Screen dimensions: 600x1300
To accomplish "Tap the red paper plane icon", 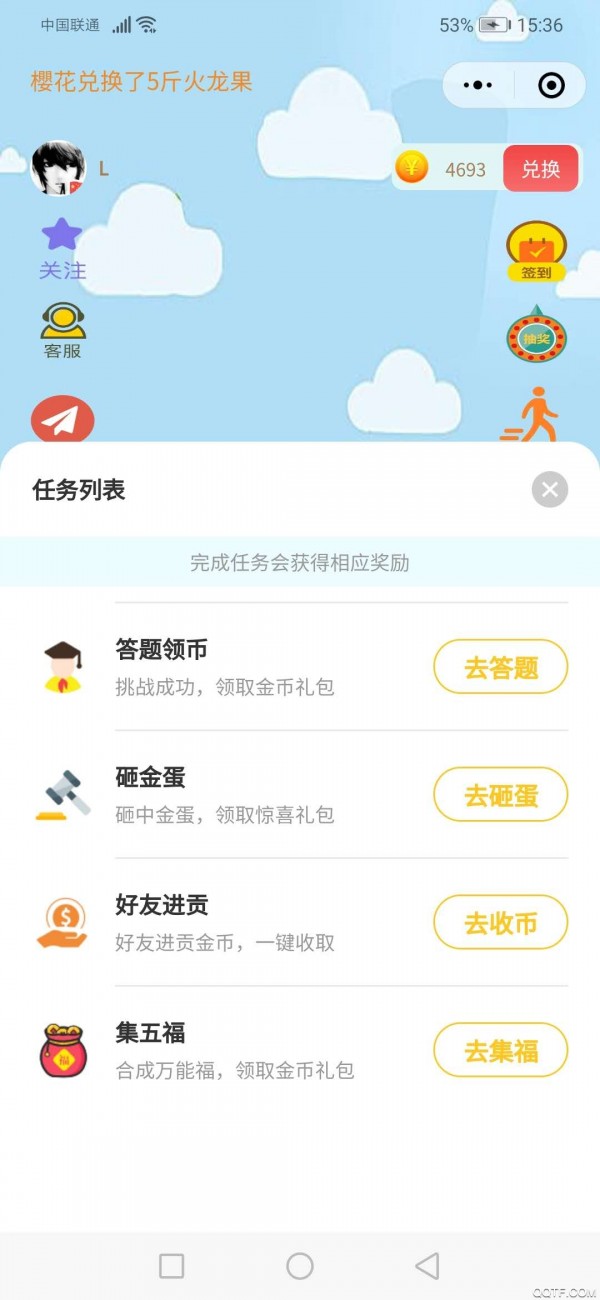I will click(x=62, y=421).
